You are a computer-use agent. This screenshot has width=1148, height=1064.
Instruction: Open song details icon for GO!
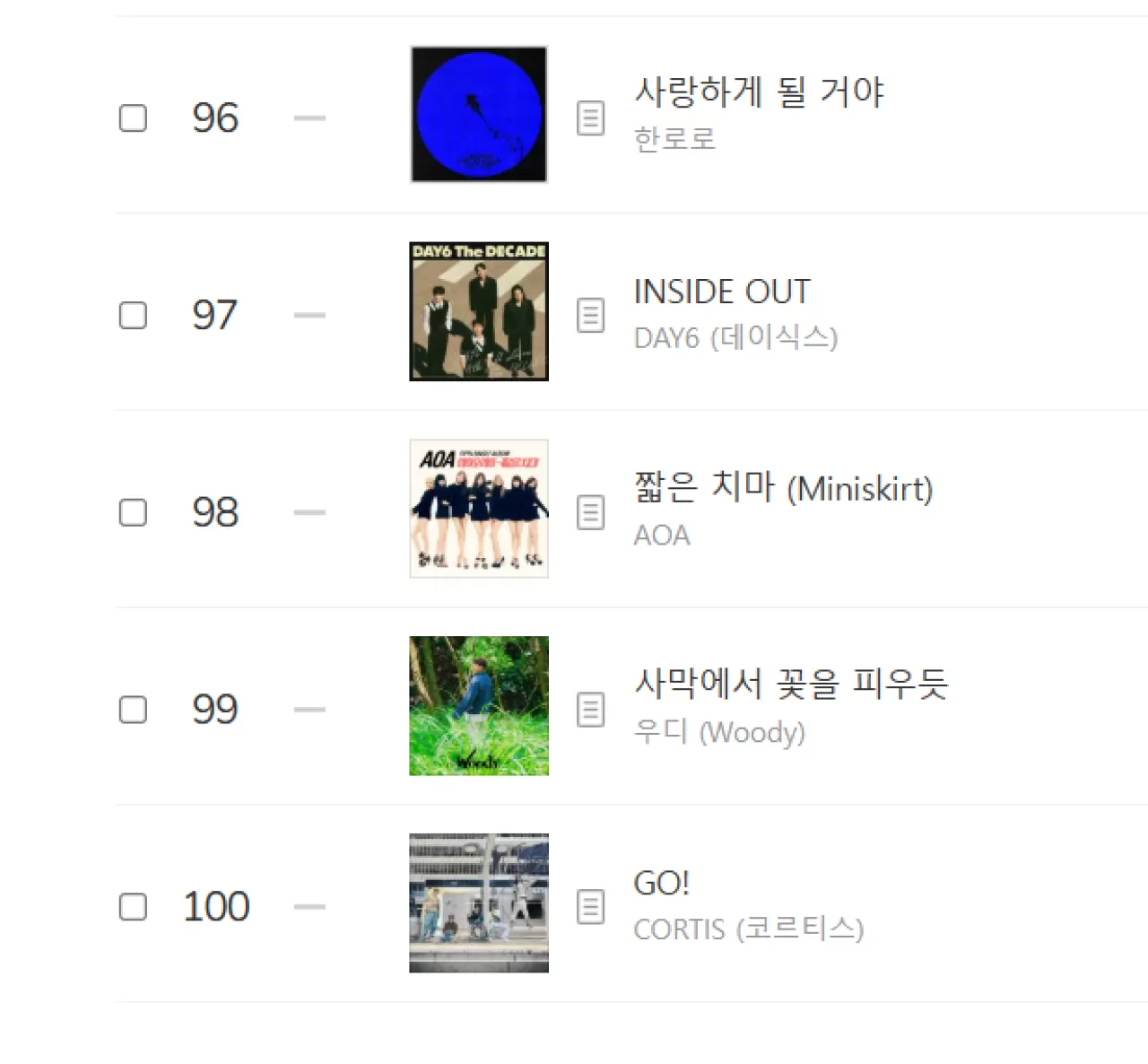tap(590, 907)
